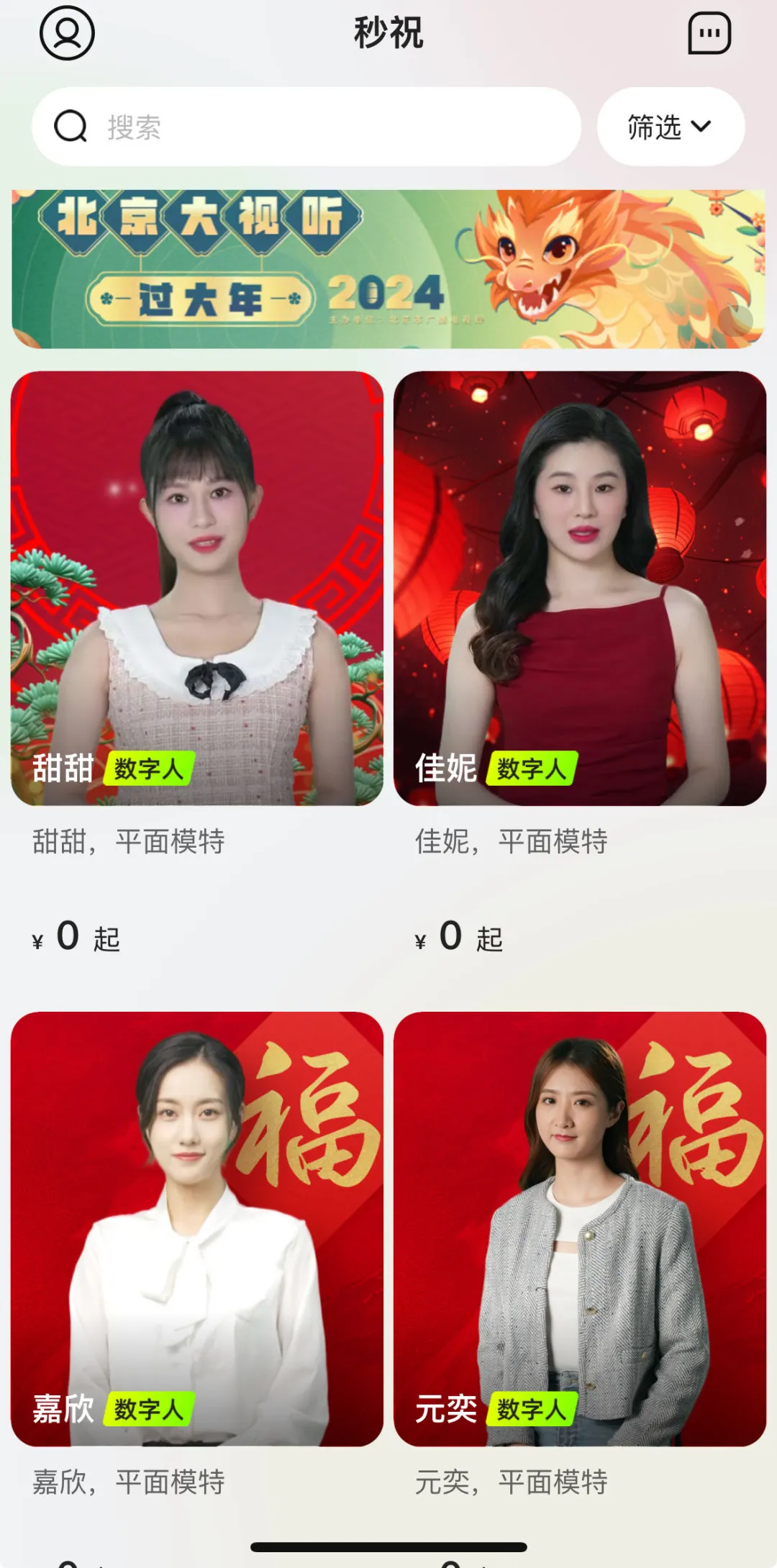Screen dimensions: 777x1568
Task: Tap the 搜索 search field
Action: click(306, 127)
